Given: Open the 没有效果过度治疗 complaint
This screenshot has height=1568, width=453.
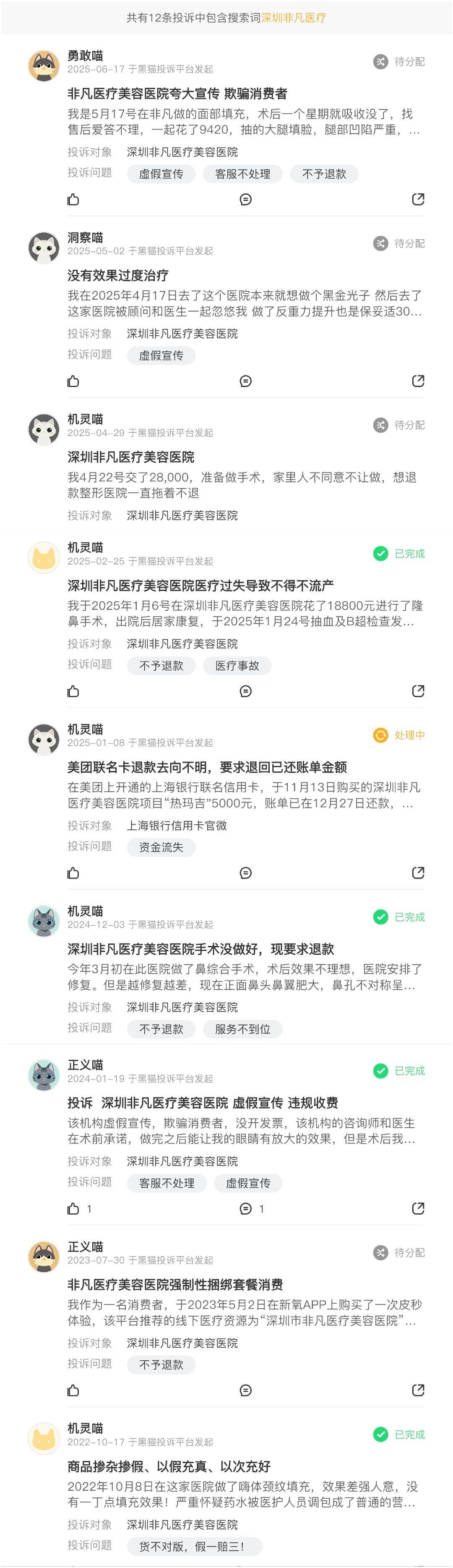Looking at the screenshot, I should 118,275.
